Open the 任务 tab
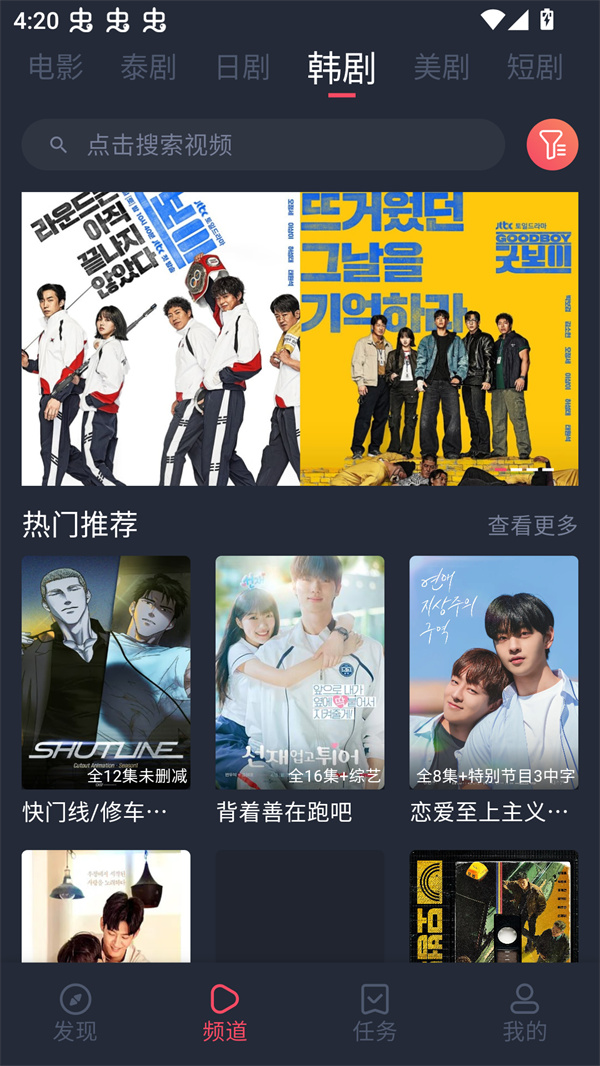 375,1012
